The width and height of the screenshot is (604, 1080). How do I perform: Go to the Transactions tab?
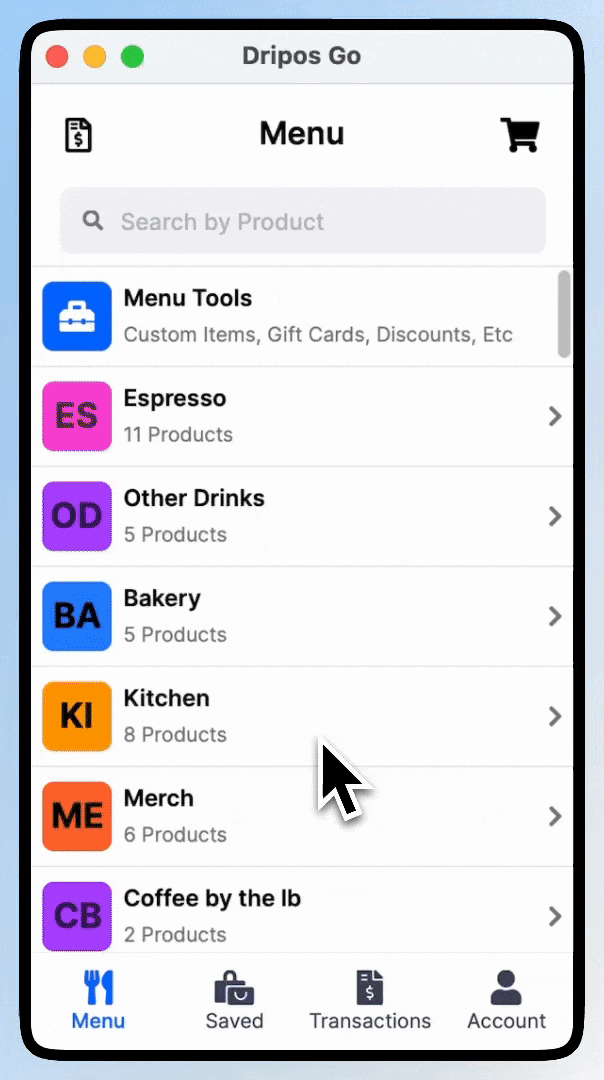pos(370,1001)
